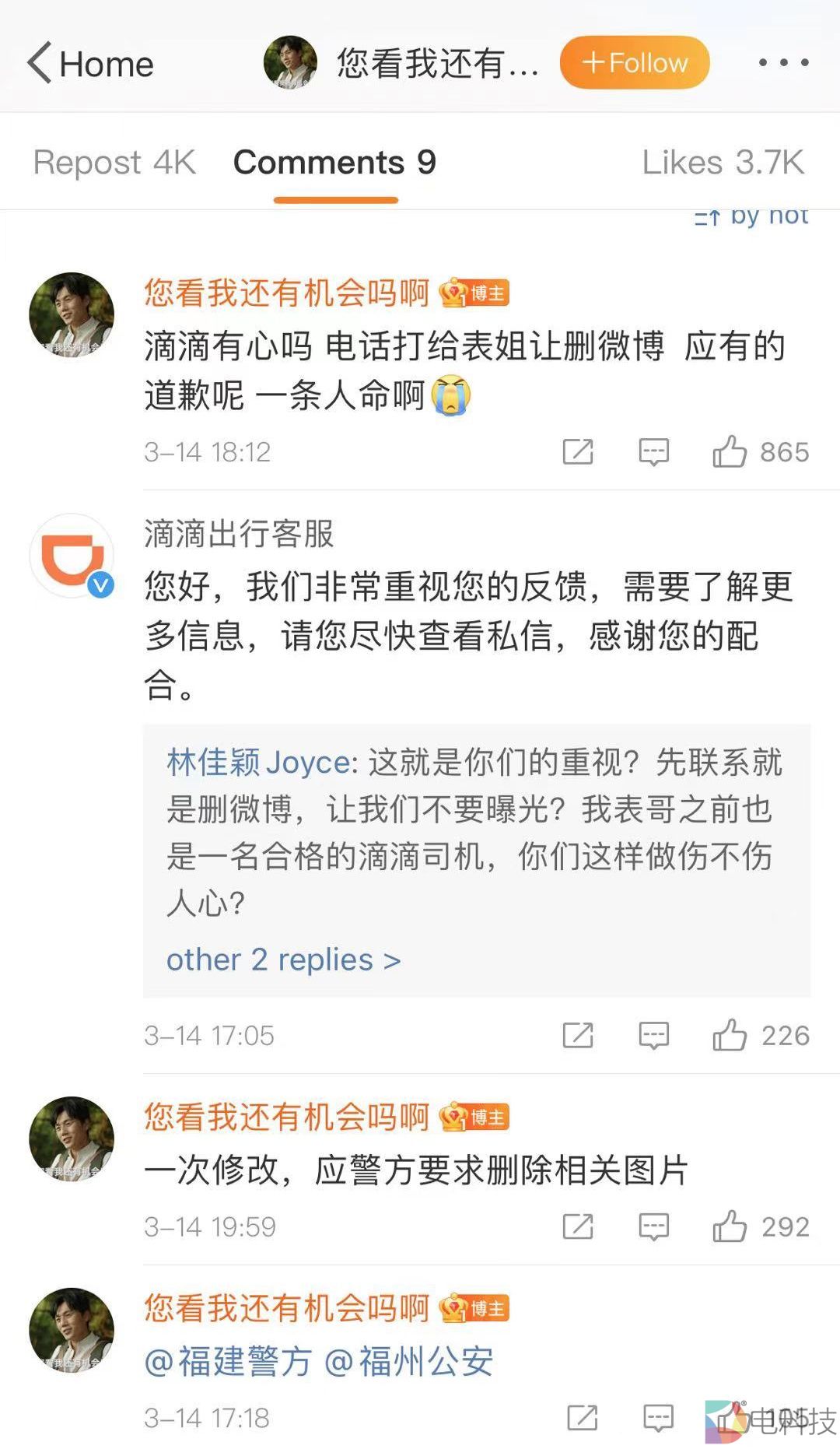
Task: Open the 'by hot' sort dropdown
Action: point(749,216)
